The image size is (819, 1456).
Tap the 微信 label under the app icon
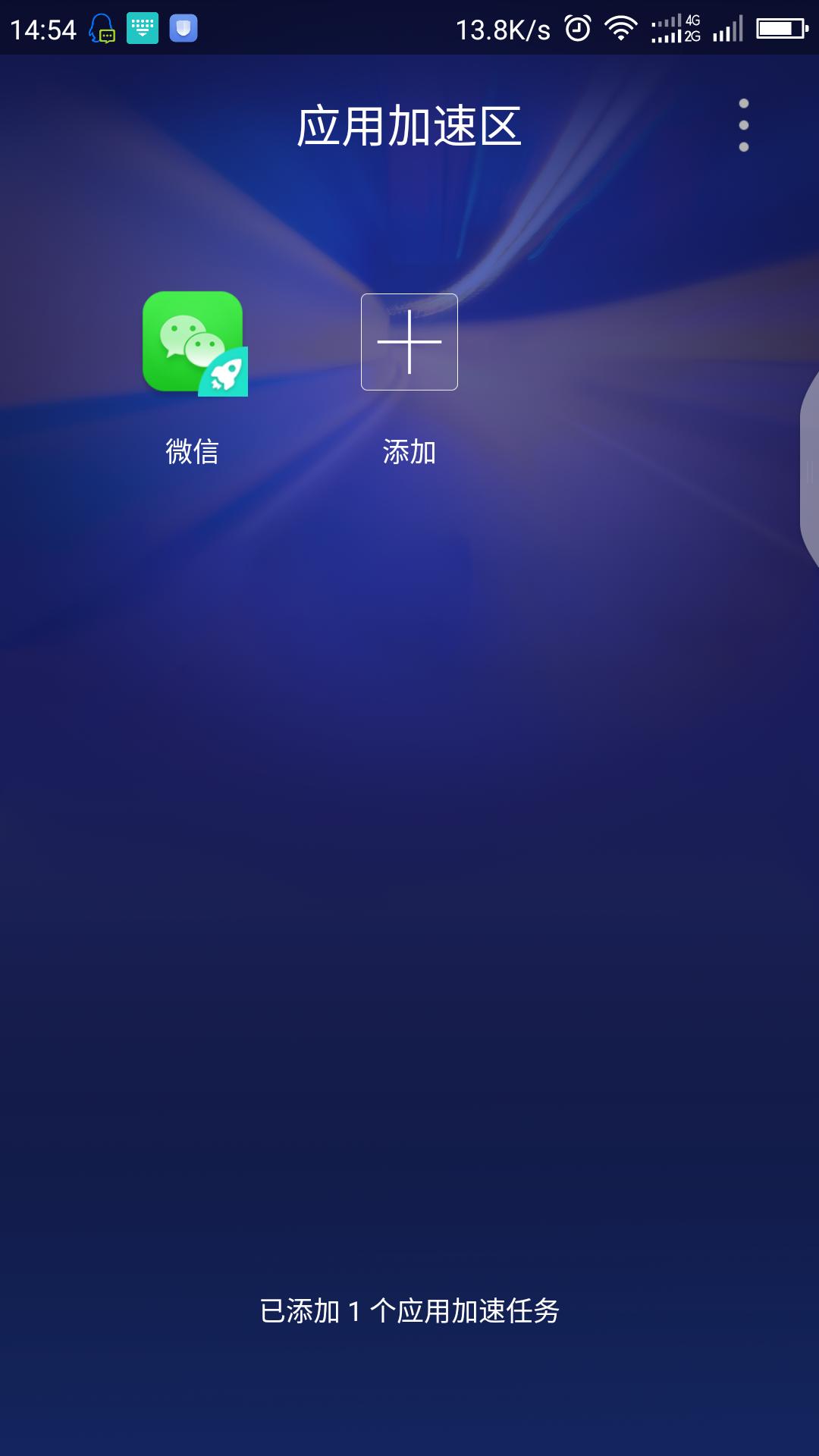193,449
